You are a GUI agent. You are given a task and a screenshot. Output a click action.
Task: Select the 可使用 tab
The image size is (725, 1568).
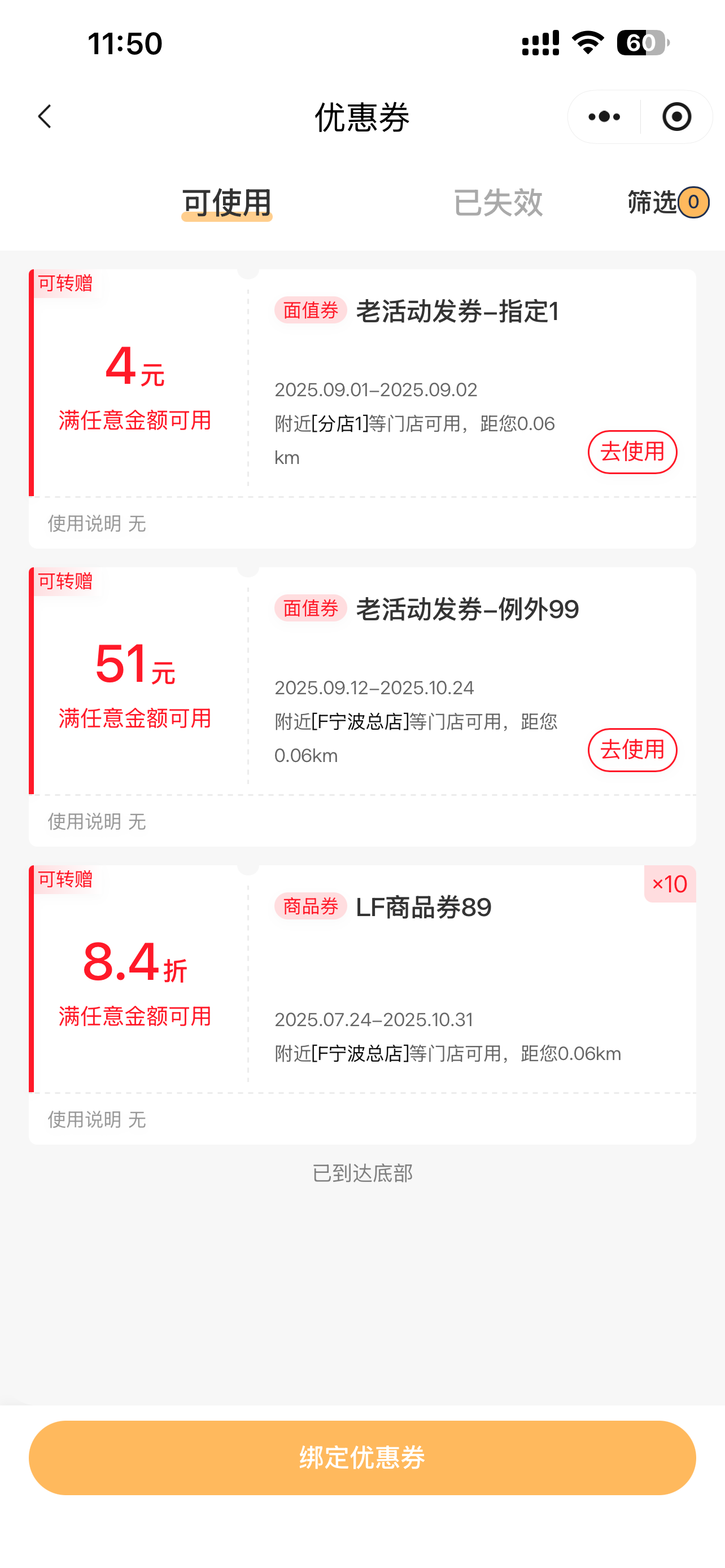pyautogui.click(x=226, y=202)
